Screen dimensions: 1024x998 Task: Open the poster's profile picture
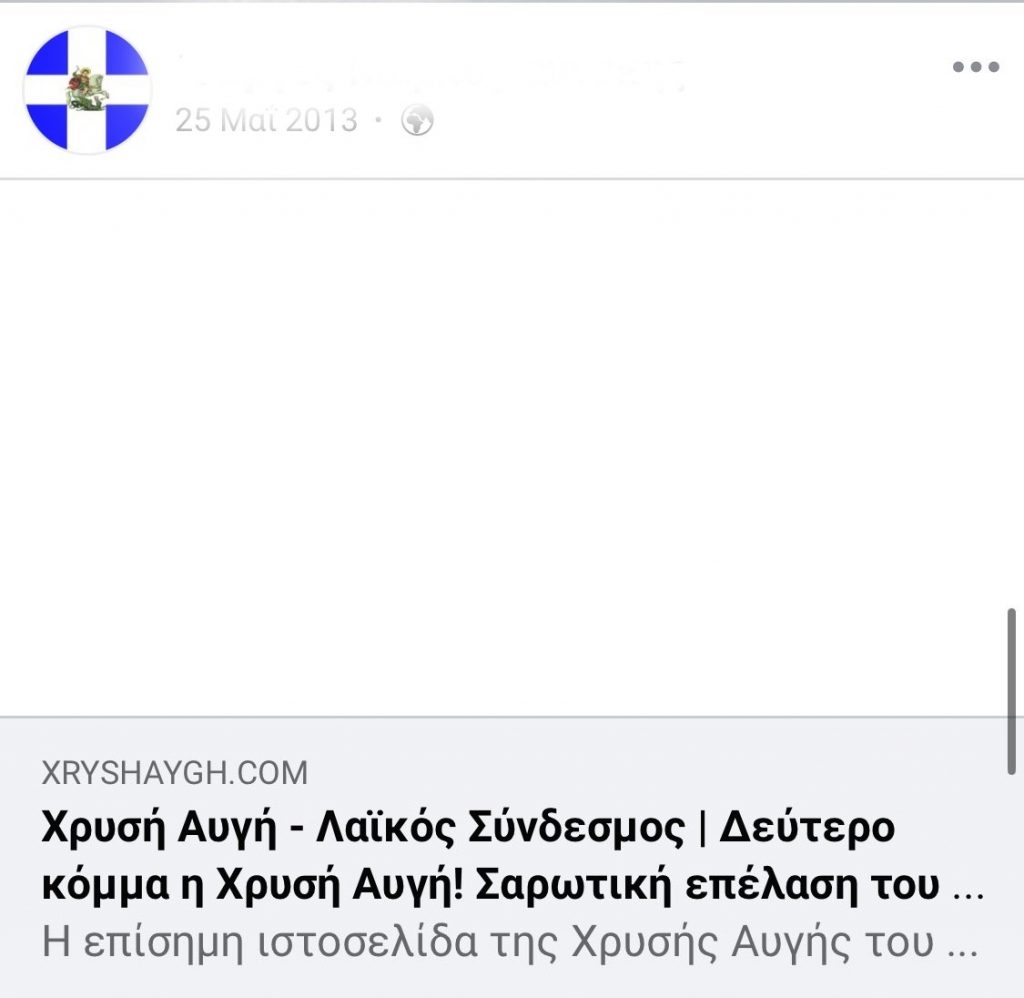click(87, 90)
